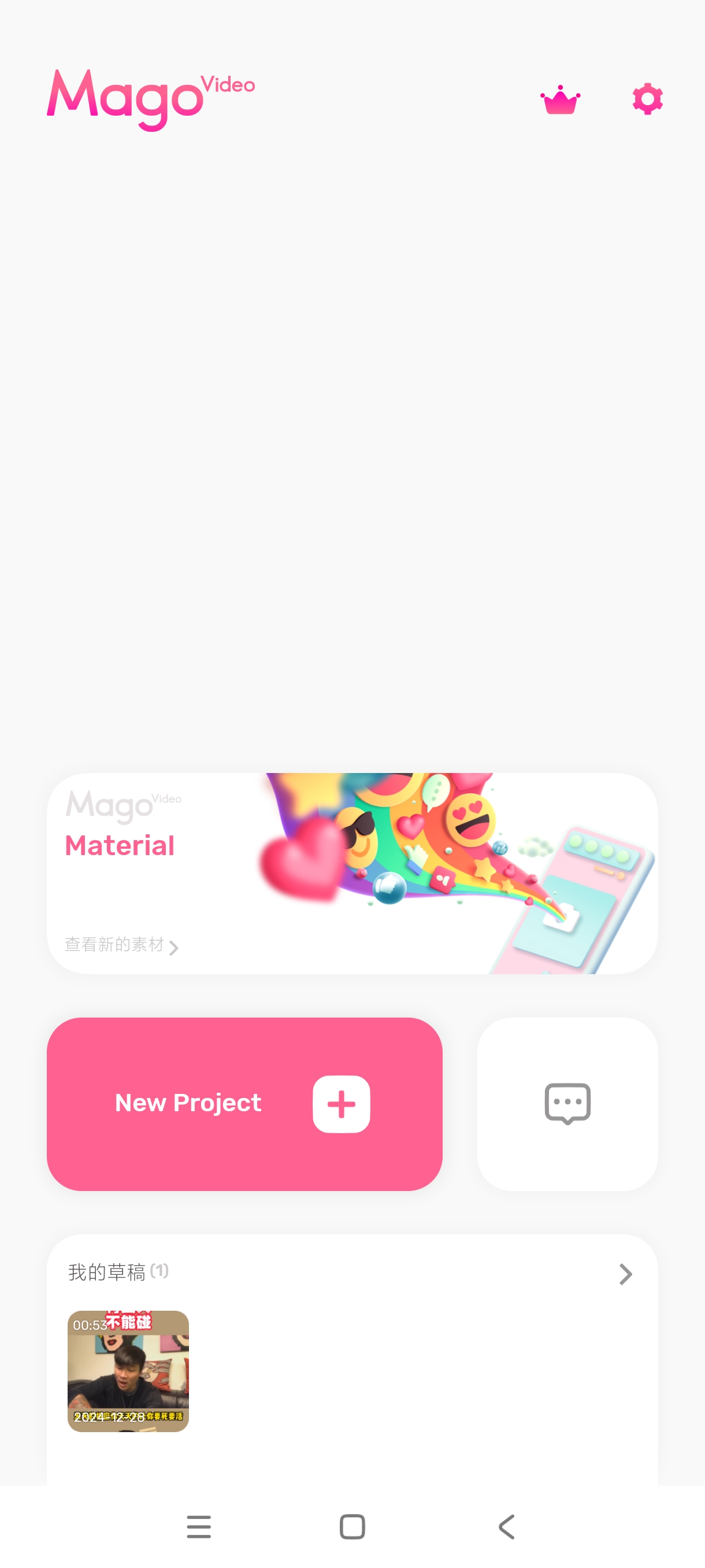705x1568 pixels.
Task: Open settings via the gear icon
Action: tap(647, 99)
